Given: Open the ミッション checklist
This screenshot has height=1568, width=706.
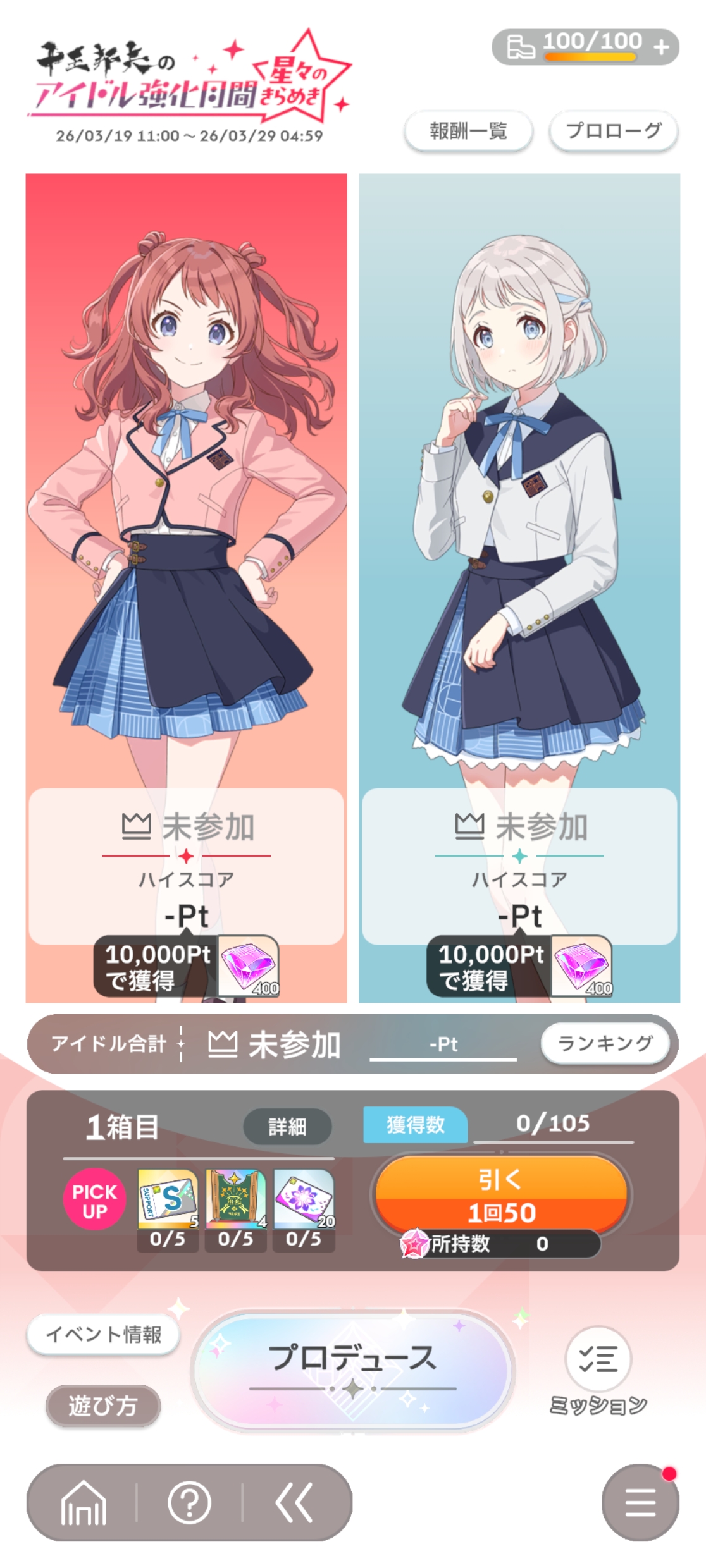Looking at the screenshot, I should point(598,1369).
